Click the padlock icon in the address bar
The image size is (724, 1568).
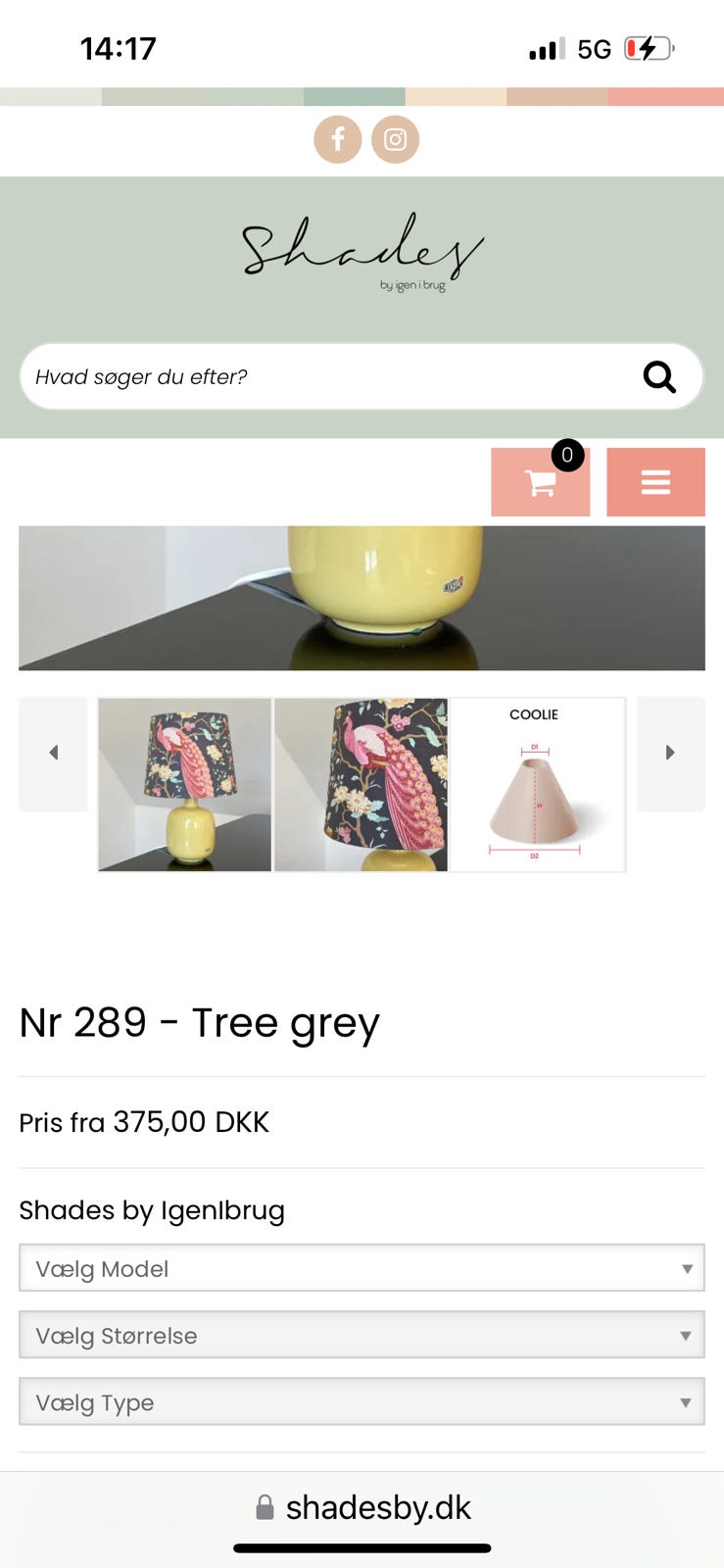[x=263, y=1507]
